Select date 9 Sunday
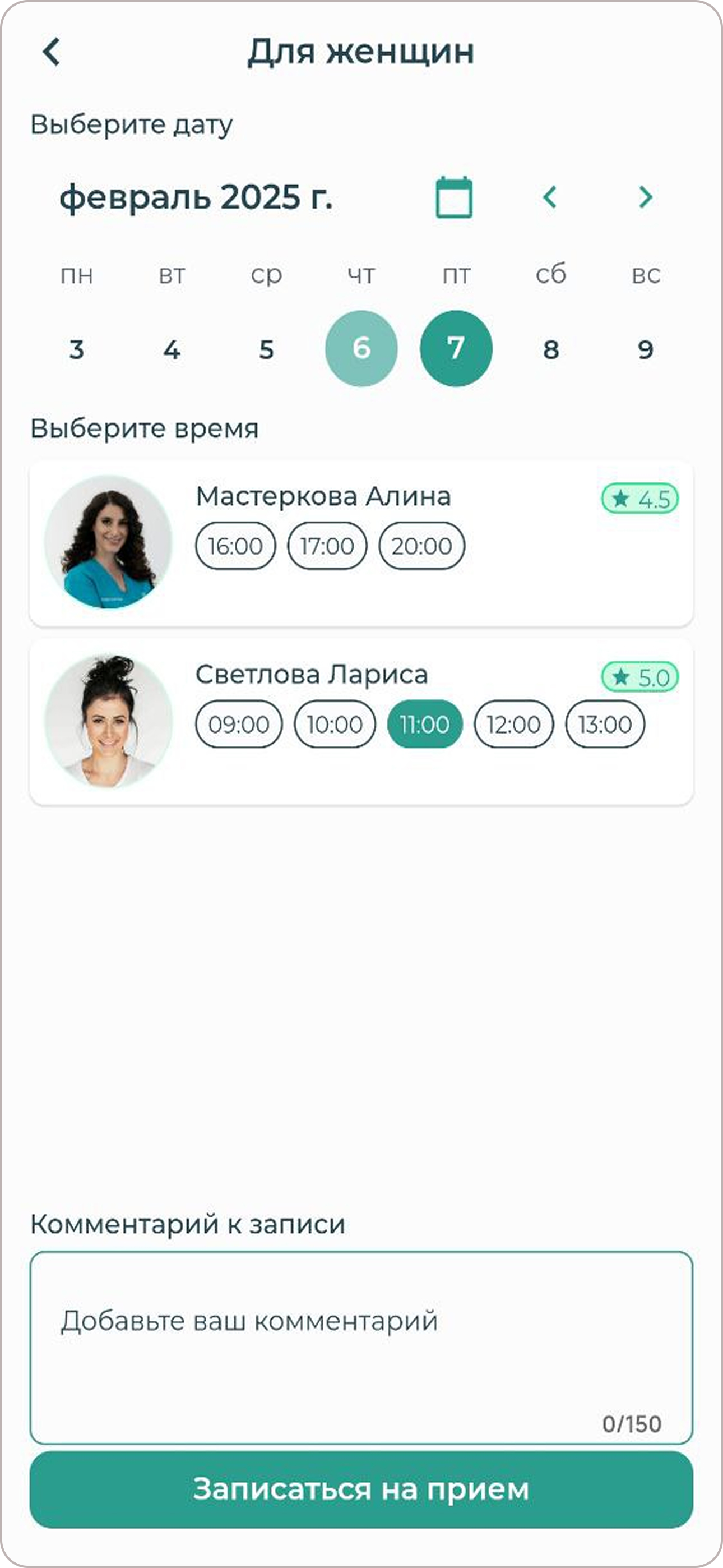This screenshot has width=723, height=1568. point(646,349)
